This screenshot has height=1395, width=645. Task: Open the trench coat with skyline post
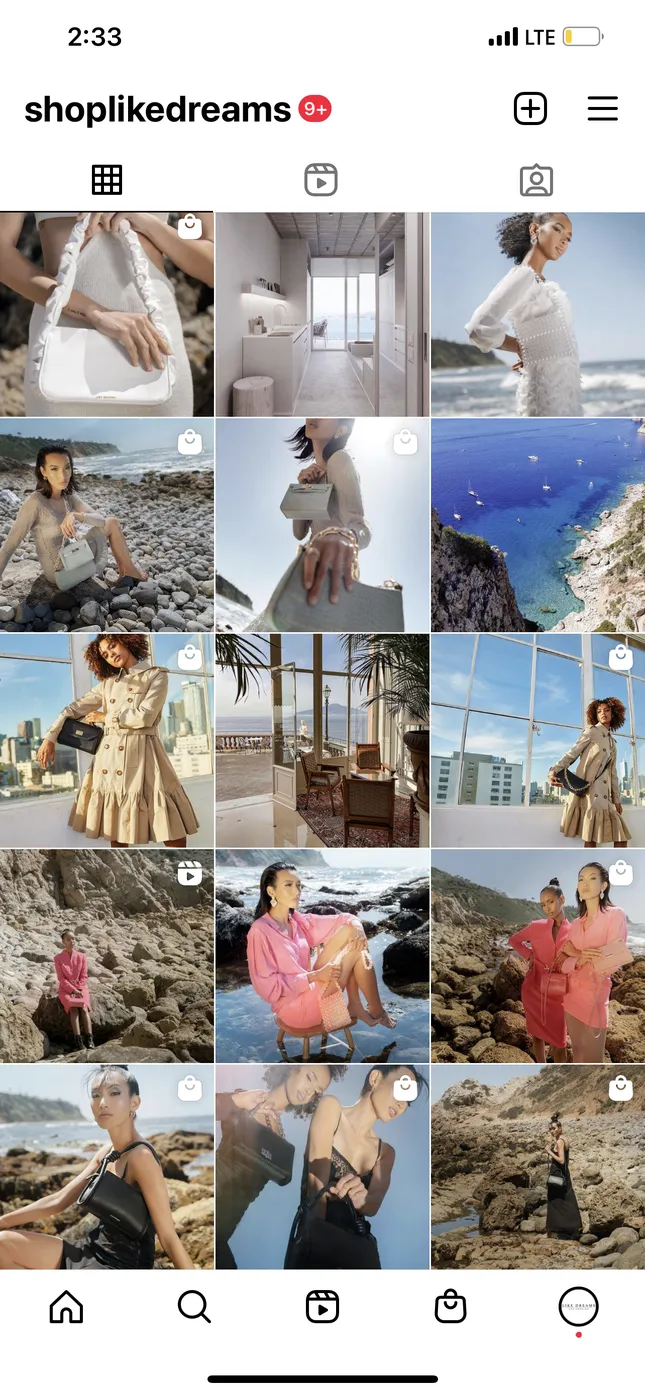(106, 740)
